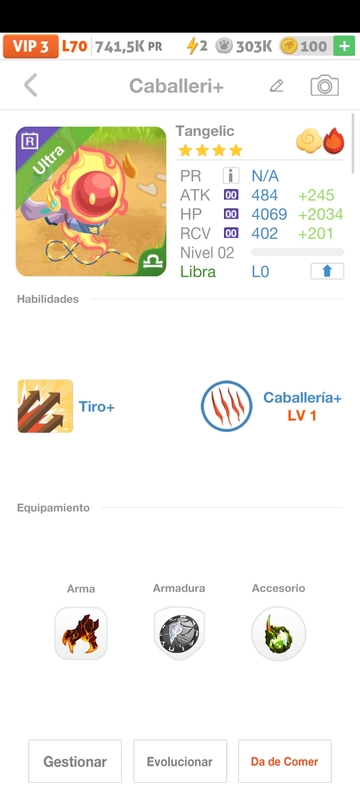360x800 pixels.
Task: Tap Da de Comer button
Action: (285, 761)
